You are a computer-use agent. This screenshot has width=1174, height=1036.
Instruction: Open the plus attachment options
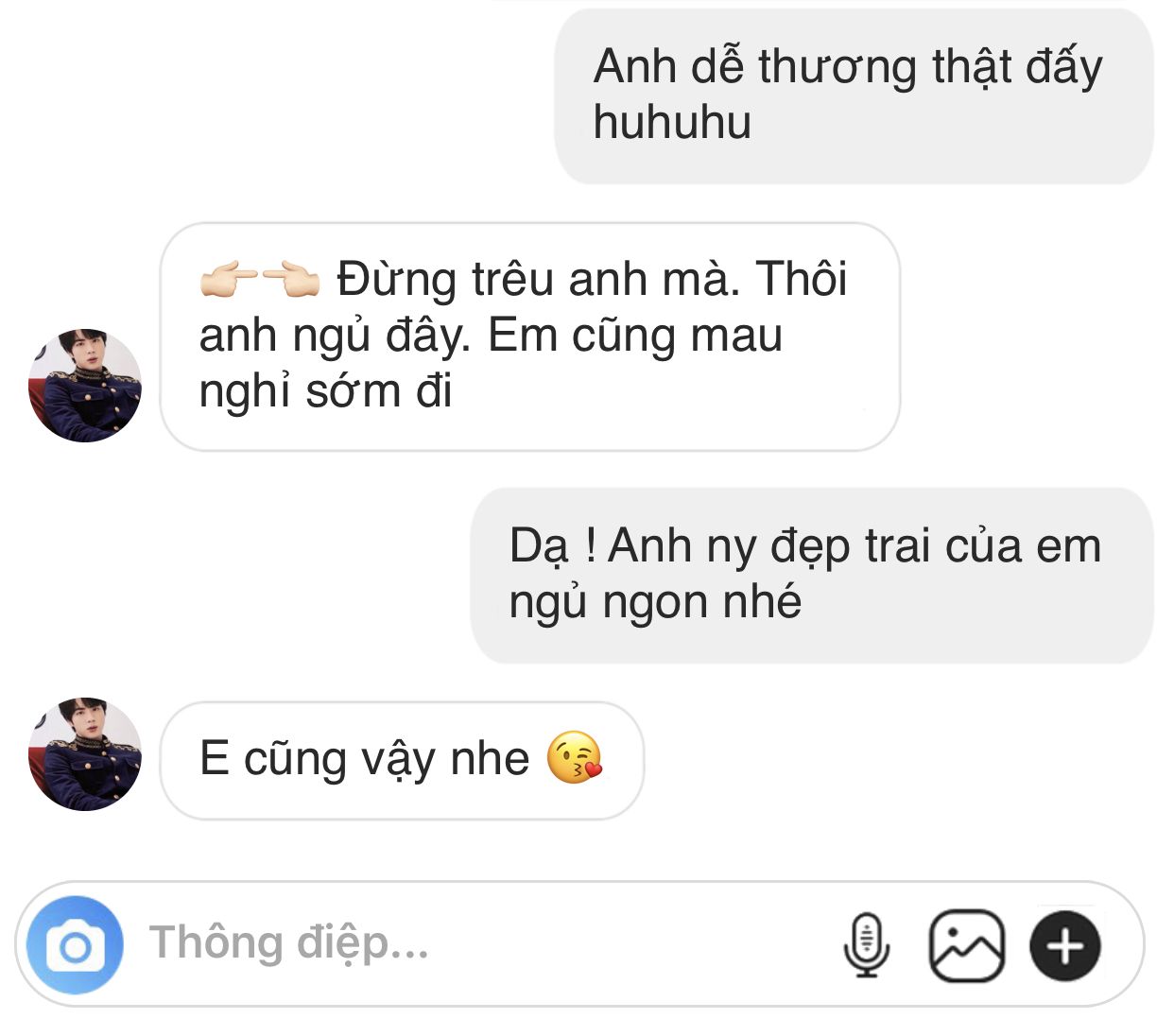point(1065,945)
